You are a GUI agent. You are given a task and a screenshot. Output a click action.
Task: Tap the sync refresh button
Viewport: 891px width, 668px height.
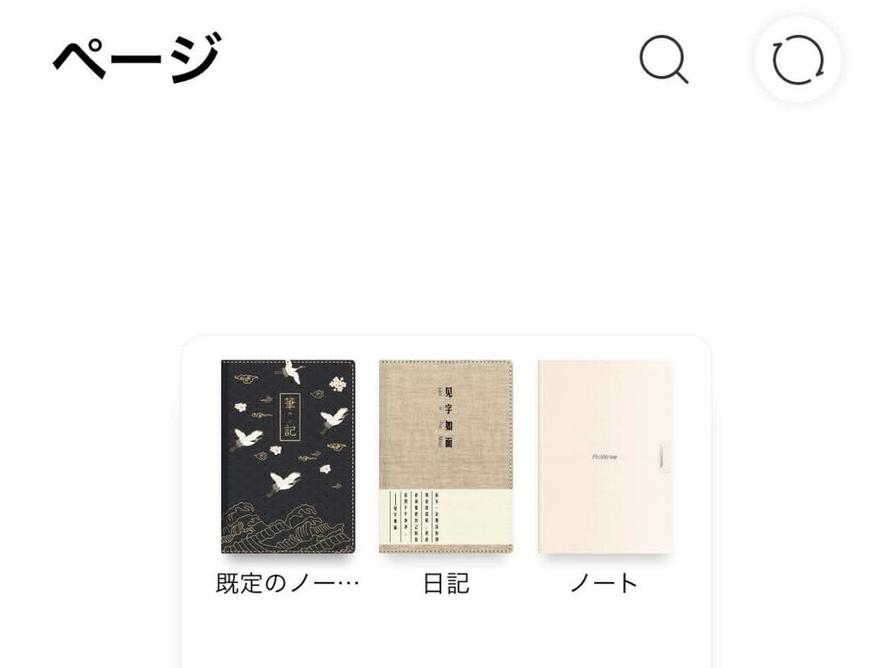pos(798,60)
